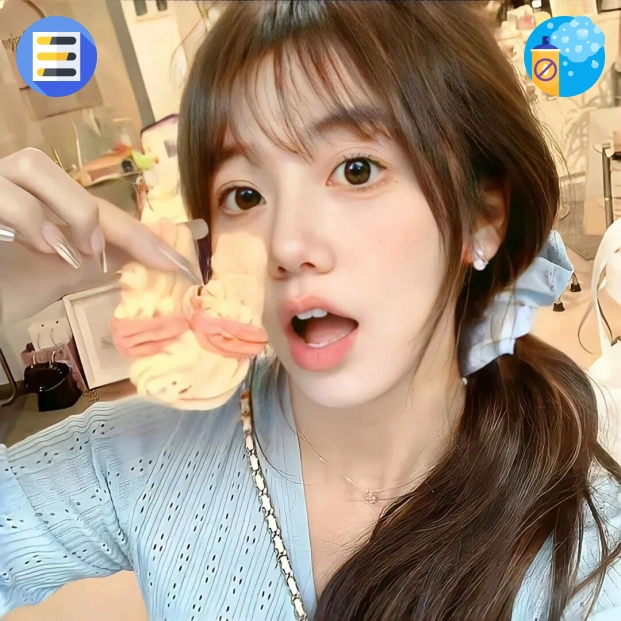The image size is (621, 621).
Task: Launch the spray can cleaner app
Action: coord(564,56)
